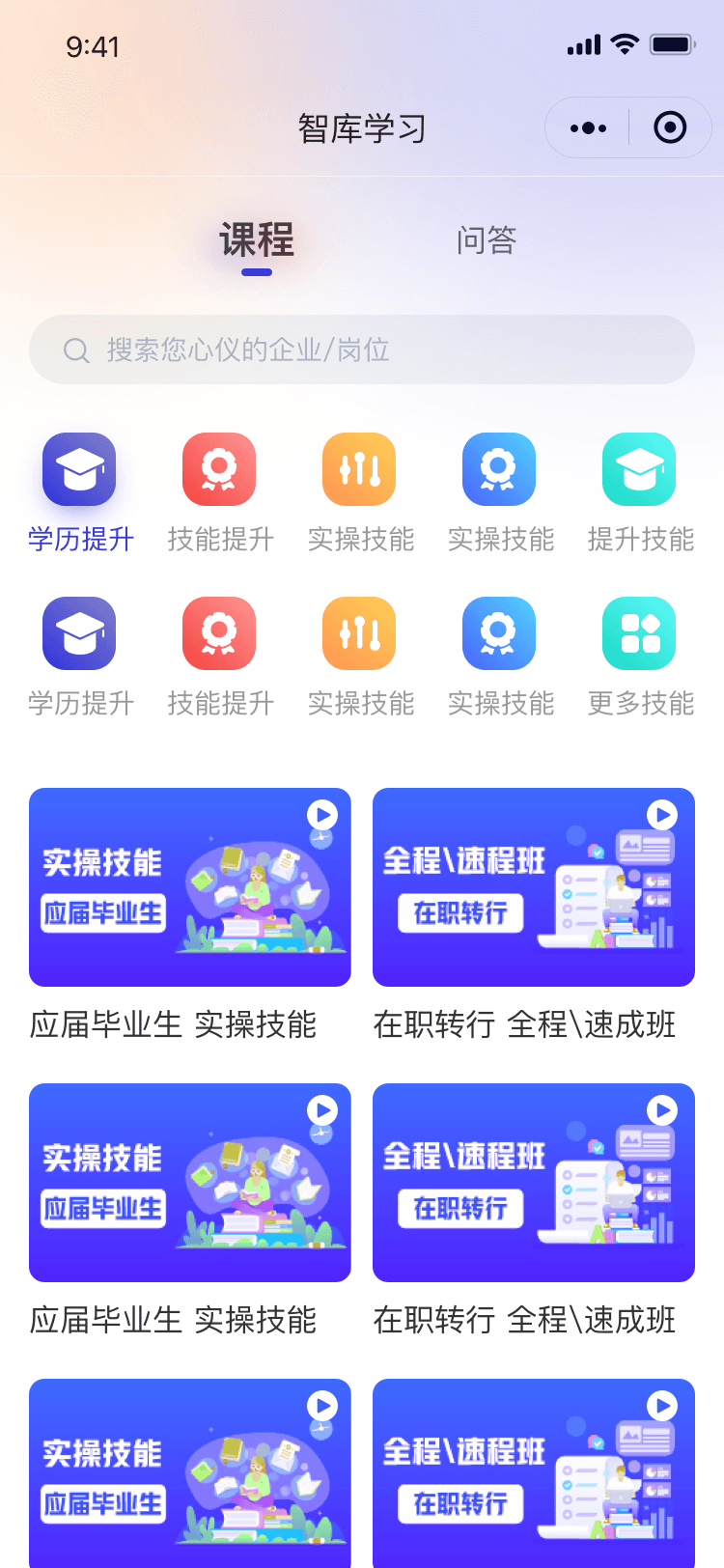Select the second-row 技能提升 medal icon
The width and height of the screenshot is (724, 1568).
point(218,633)
